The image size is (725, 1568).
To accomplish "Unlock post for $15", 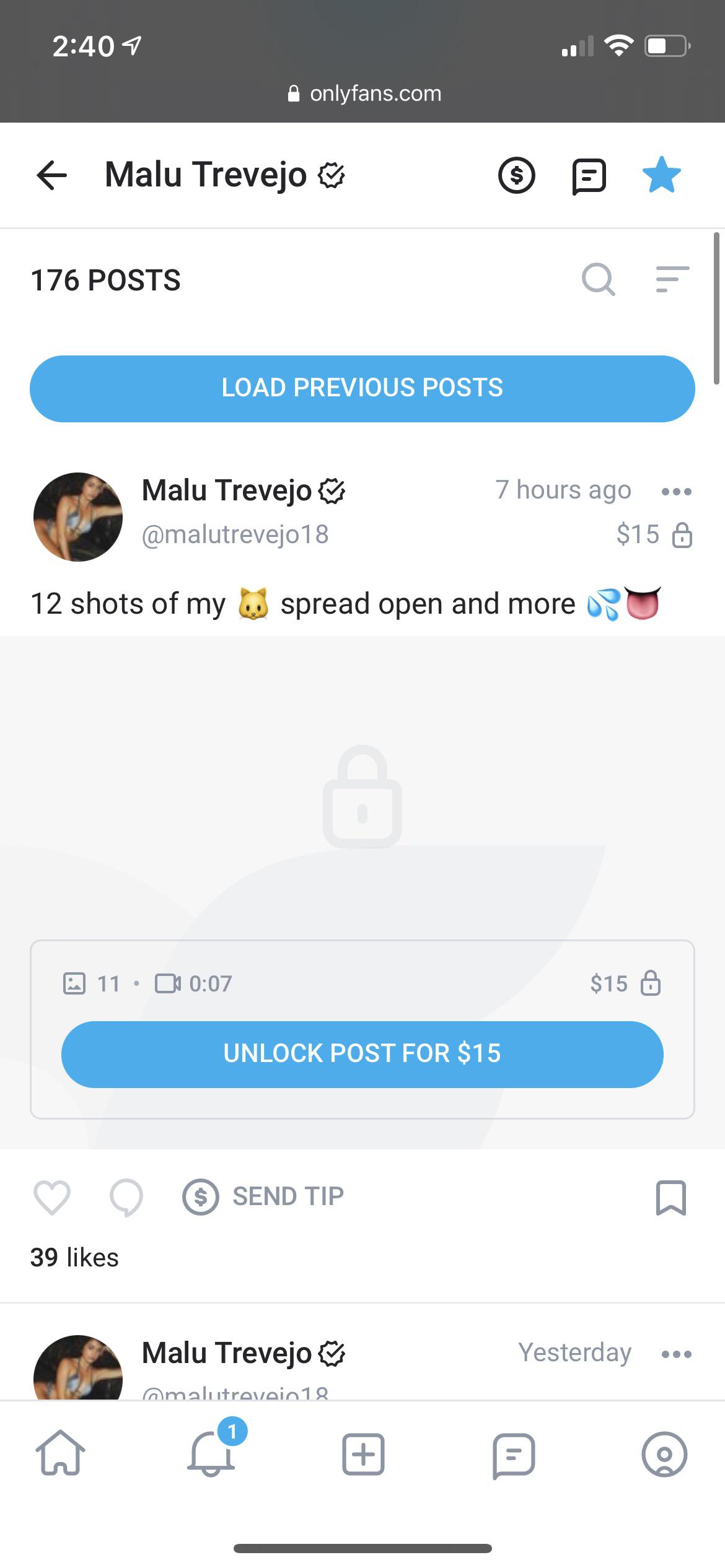I will (x=362, y=1054).
